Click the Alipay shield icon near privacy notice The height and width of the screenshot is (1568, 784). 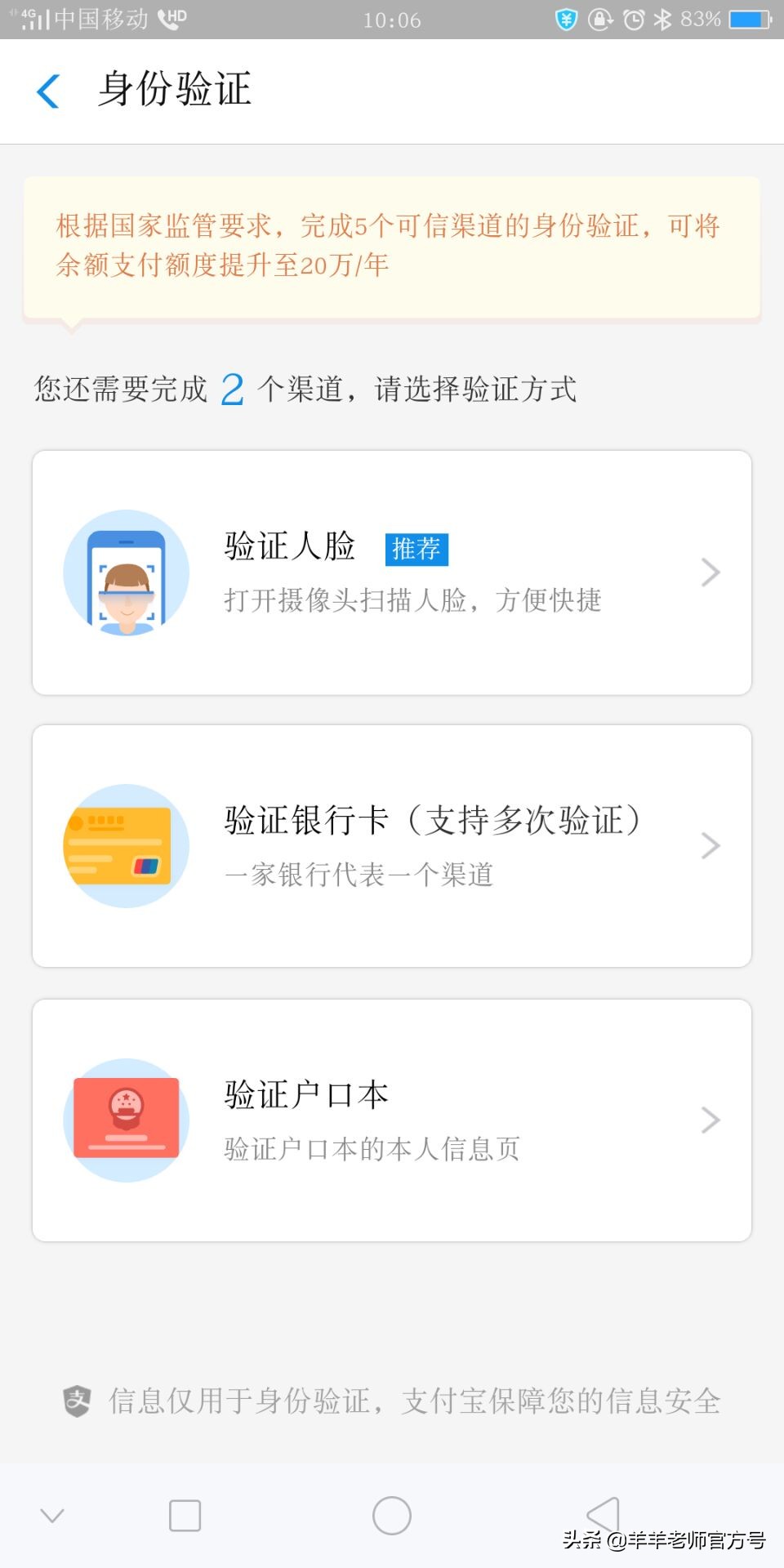click(x=77, y=1399)
